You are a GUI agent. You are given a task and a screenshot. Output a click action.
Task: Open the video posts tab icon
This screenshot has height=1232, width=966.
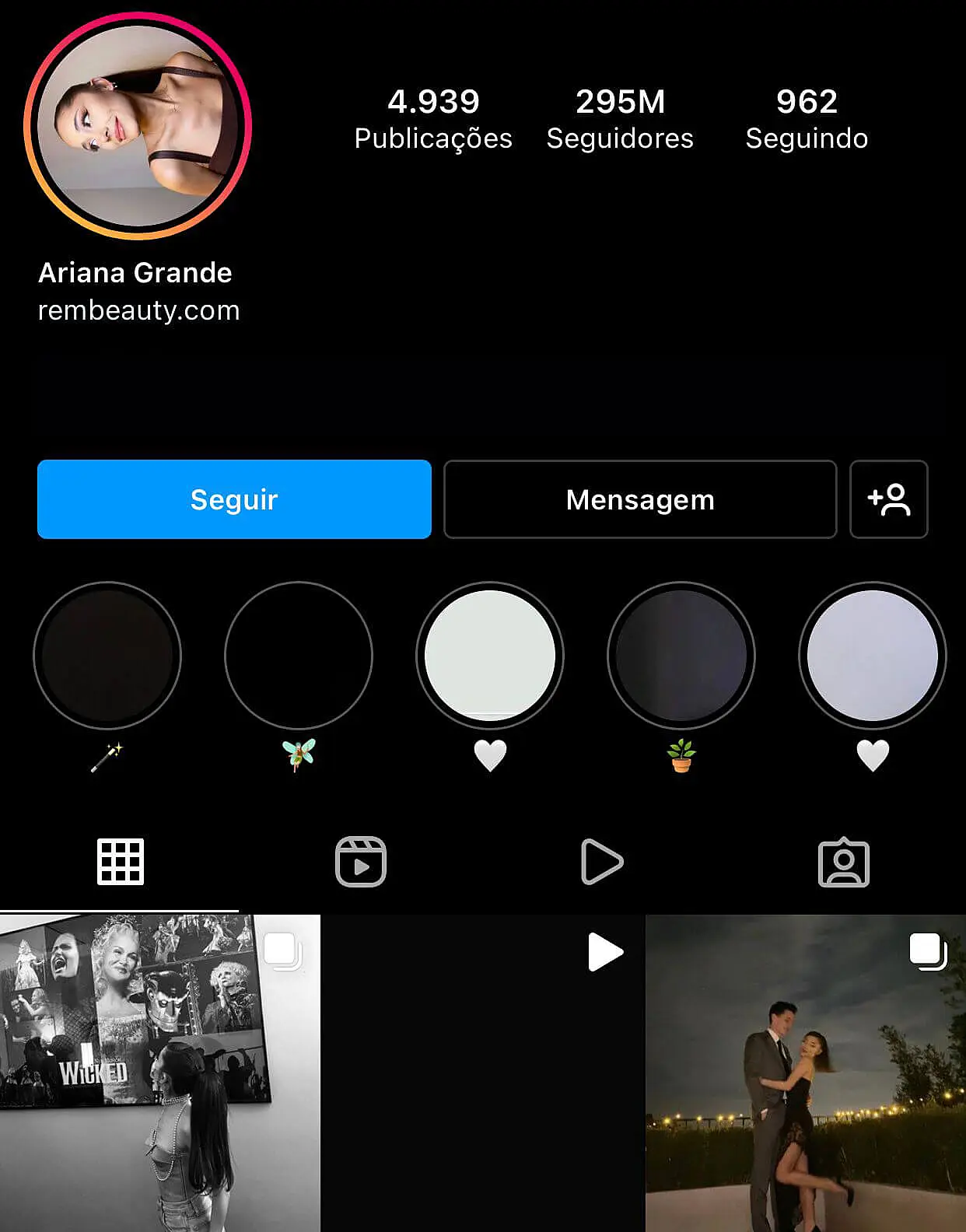[603, 861]
